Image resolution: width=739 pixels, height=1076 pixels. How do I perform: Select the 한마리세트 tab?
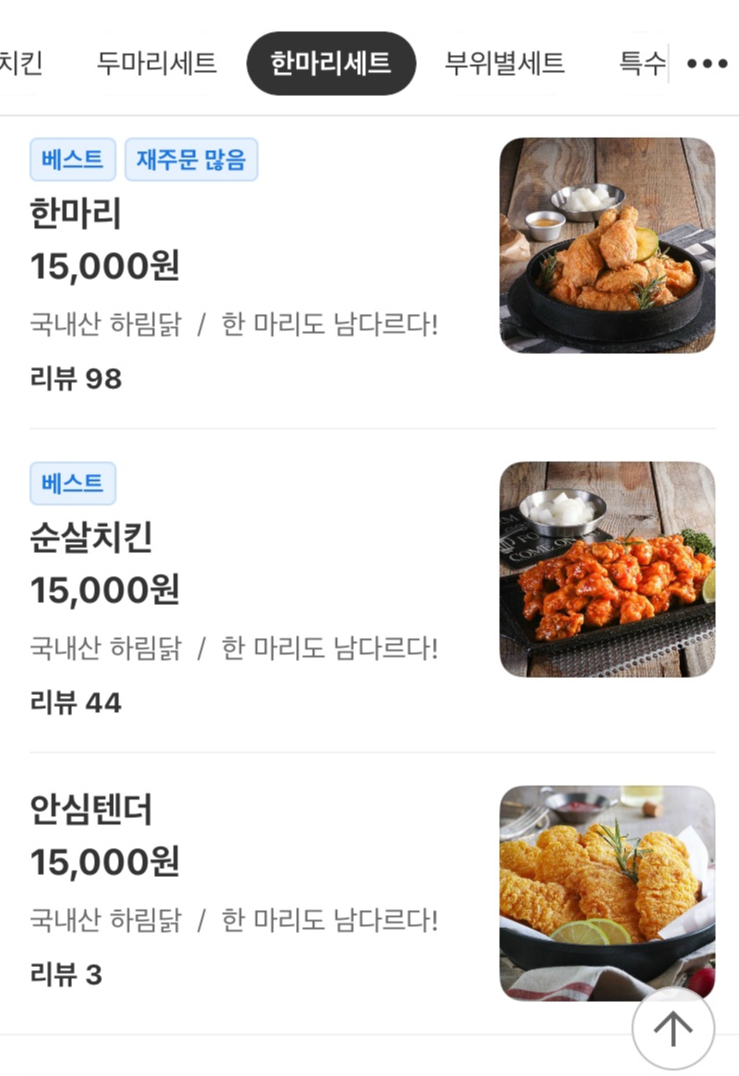click(x=331, y=64)
